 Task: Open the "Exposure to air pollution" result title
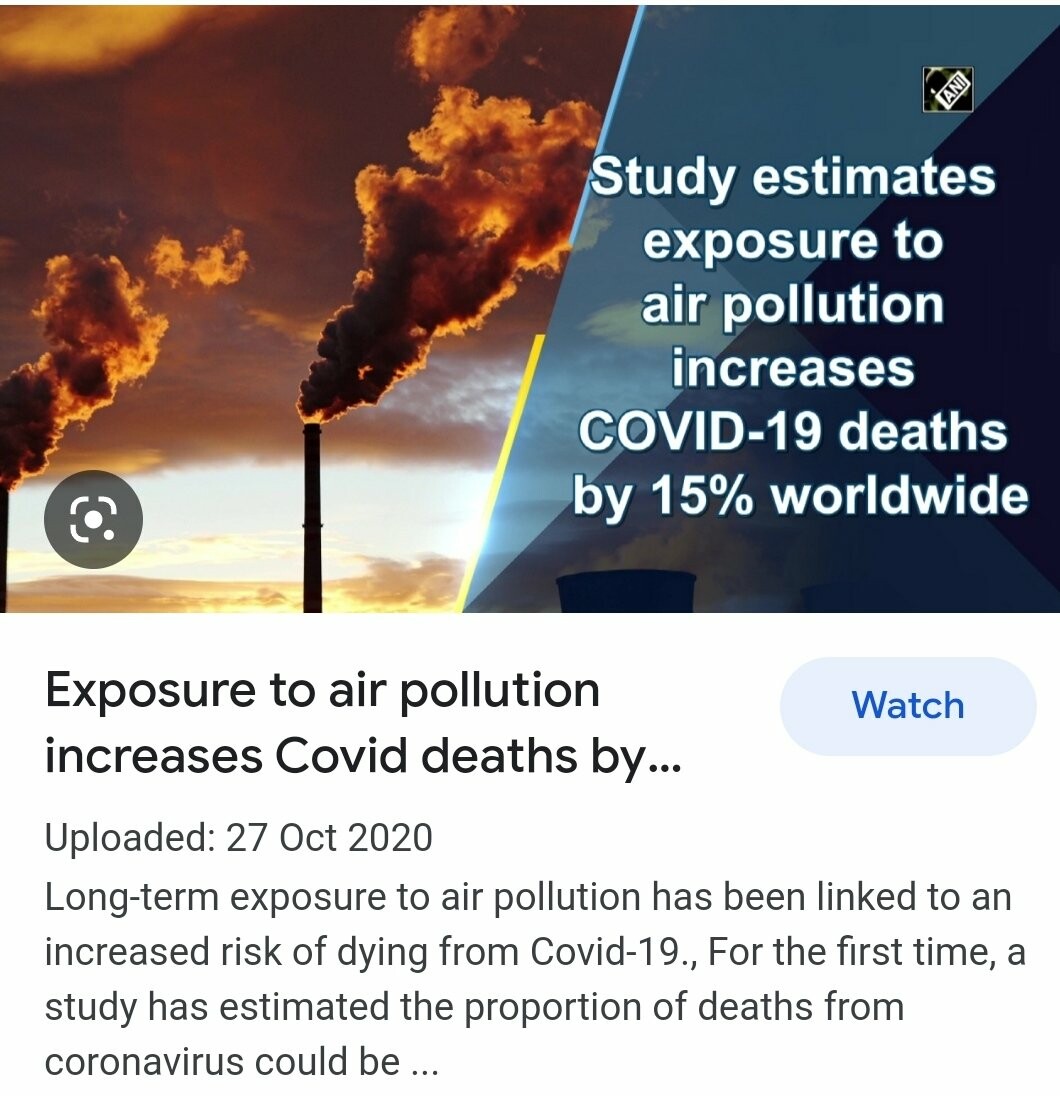tap(362, 723)
